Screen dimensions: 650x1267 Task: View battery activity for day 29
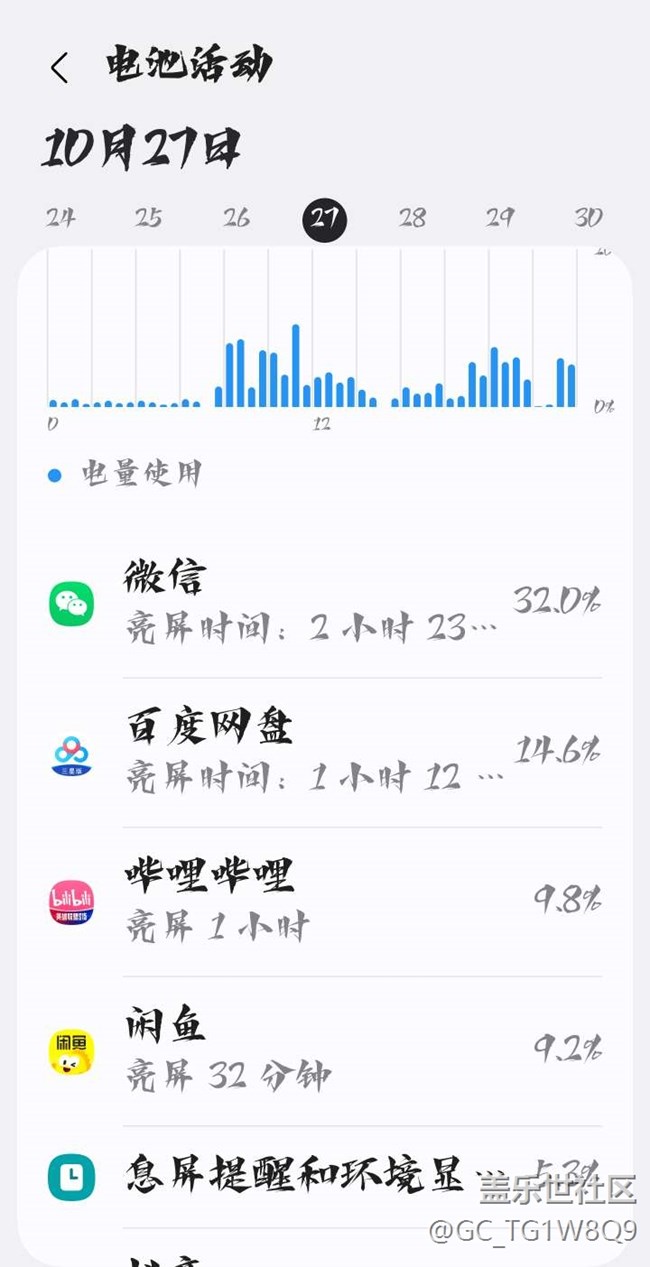500,218
